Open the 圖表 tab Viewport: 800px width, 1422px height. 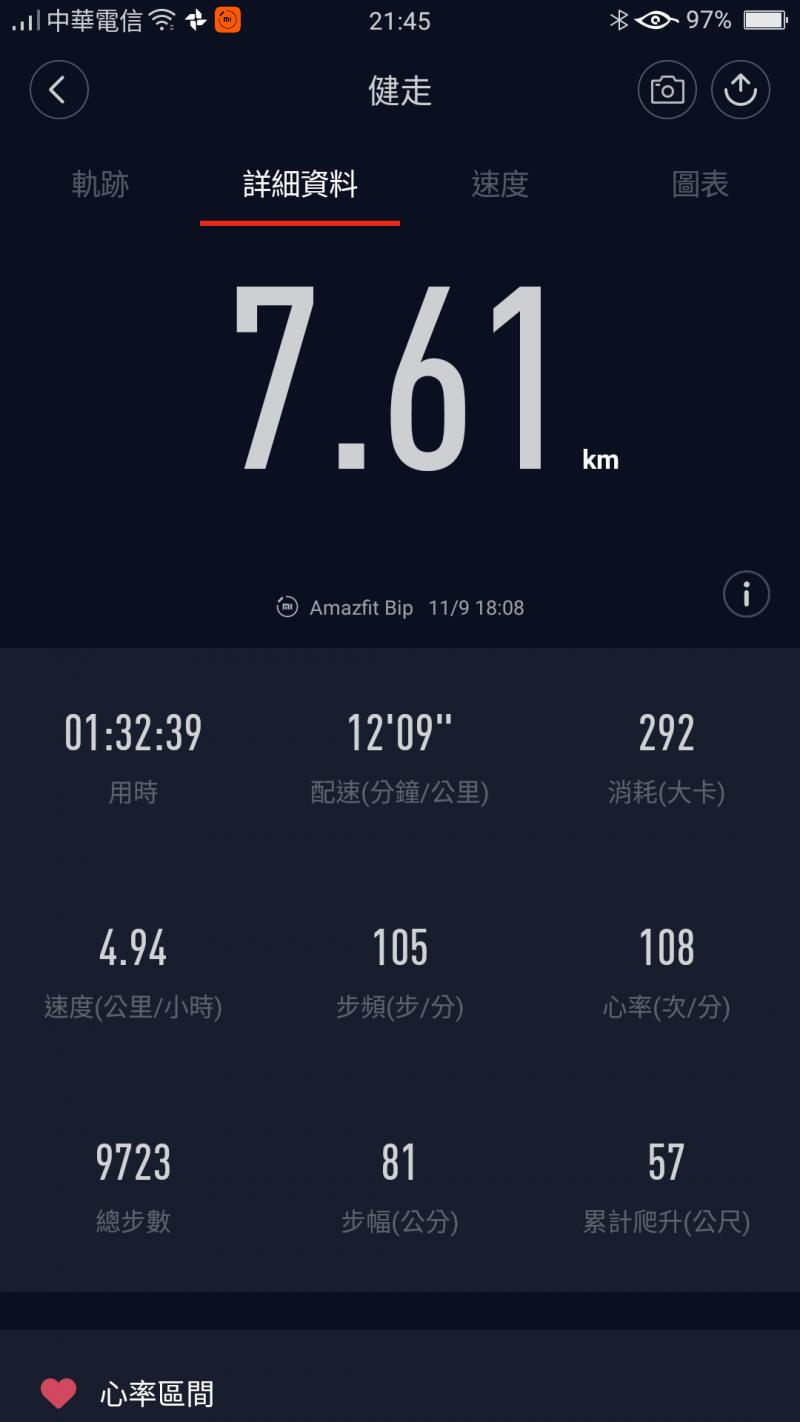700,185
